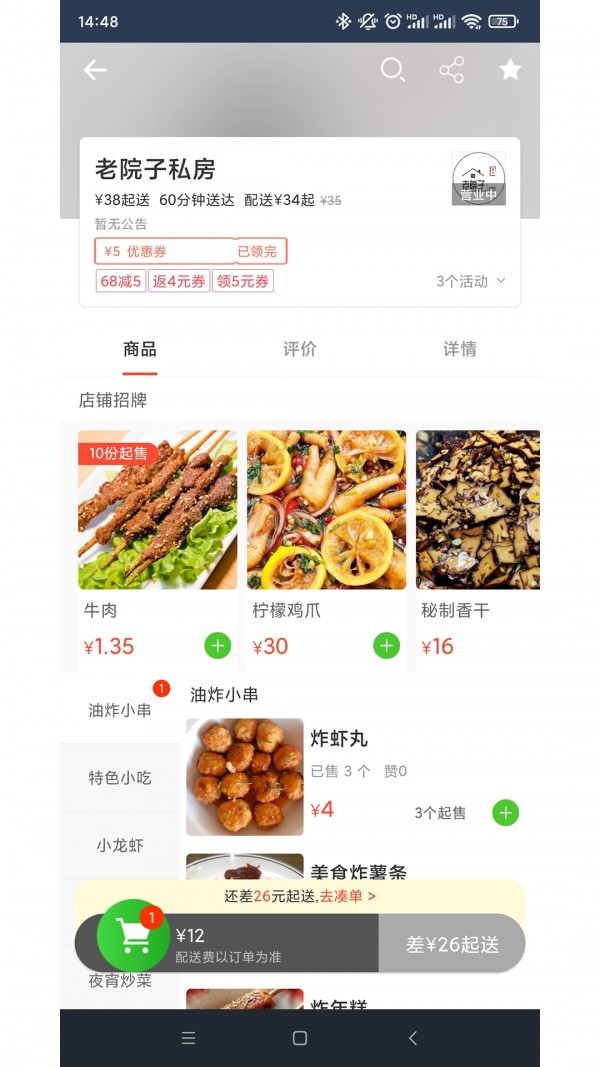The width and height of the screenshot is (600, 1067).
Task: Tap the 去凑单 link
Action: tap(347, 896)
